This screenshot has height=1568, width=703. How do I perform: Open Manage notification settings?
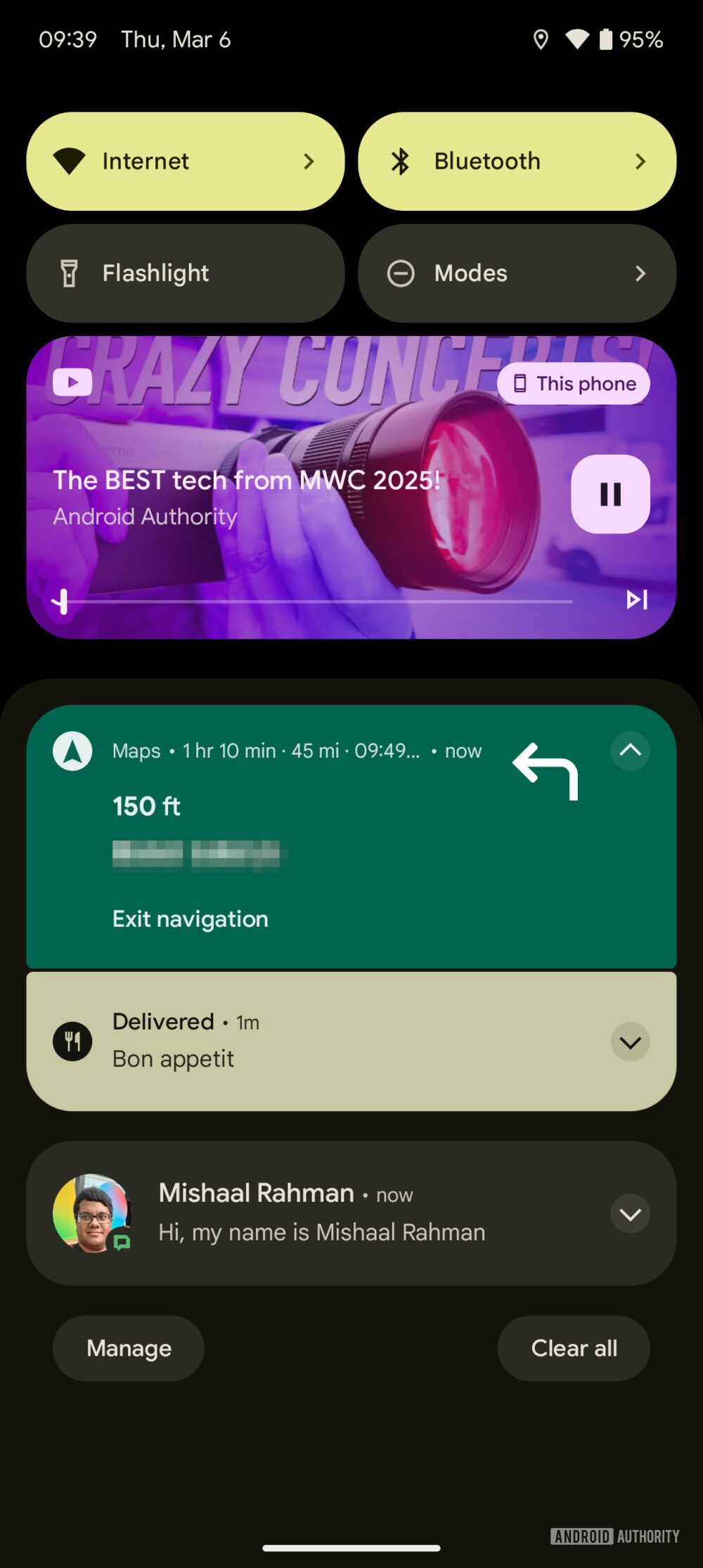pyautogui.click(x=129, y=1348)
